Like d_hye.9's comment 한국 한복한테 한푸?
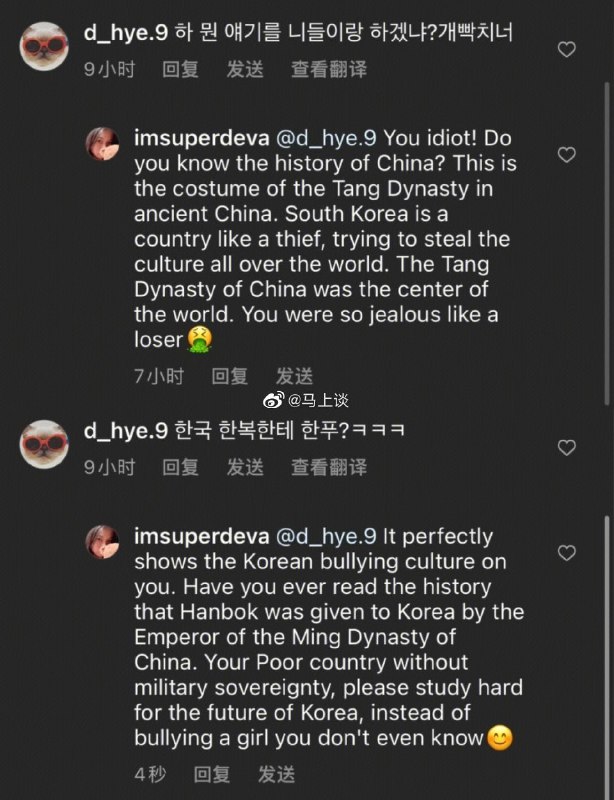This screenshot has width=614, height=800. (x=567, y=447)
